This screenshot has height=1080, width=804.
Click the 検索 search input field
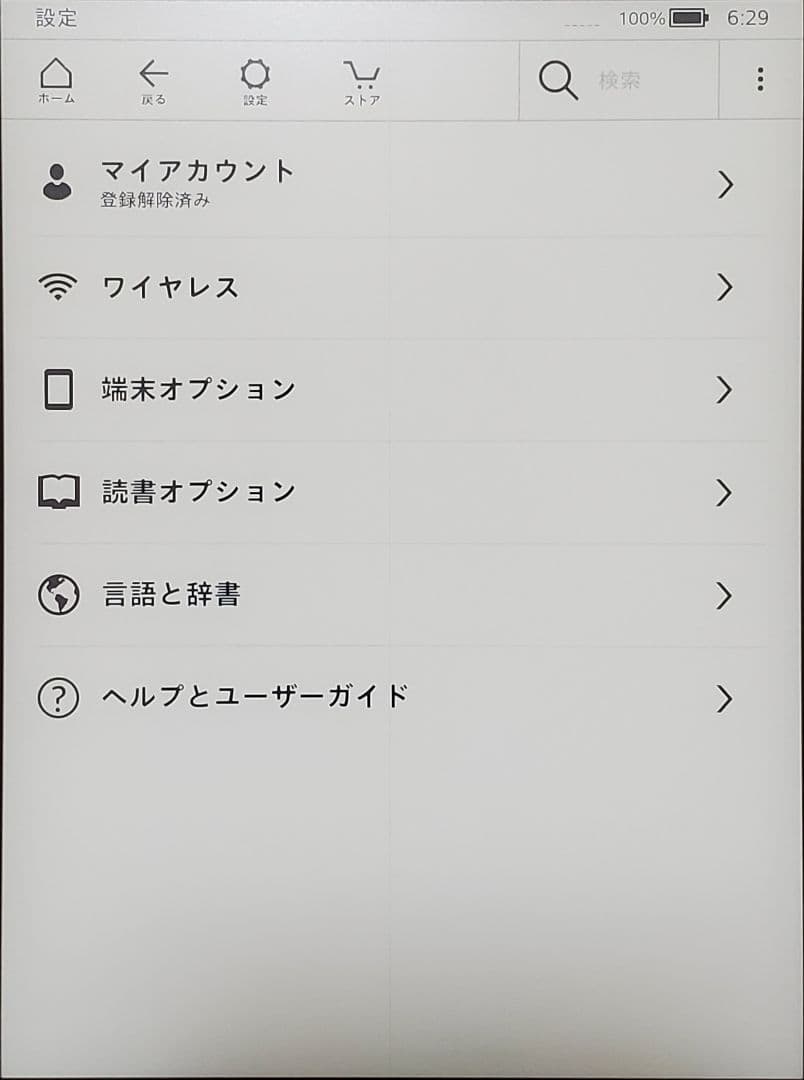click(640, 80)
